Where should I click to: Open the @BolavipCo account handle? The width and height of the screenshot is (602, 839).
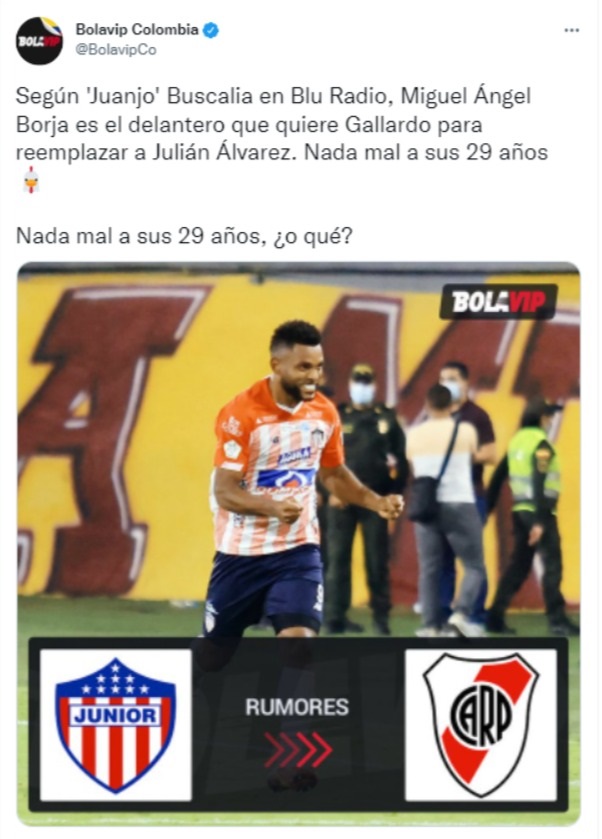pyautogui.click(x=115, y=49)
